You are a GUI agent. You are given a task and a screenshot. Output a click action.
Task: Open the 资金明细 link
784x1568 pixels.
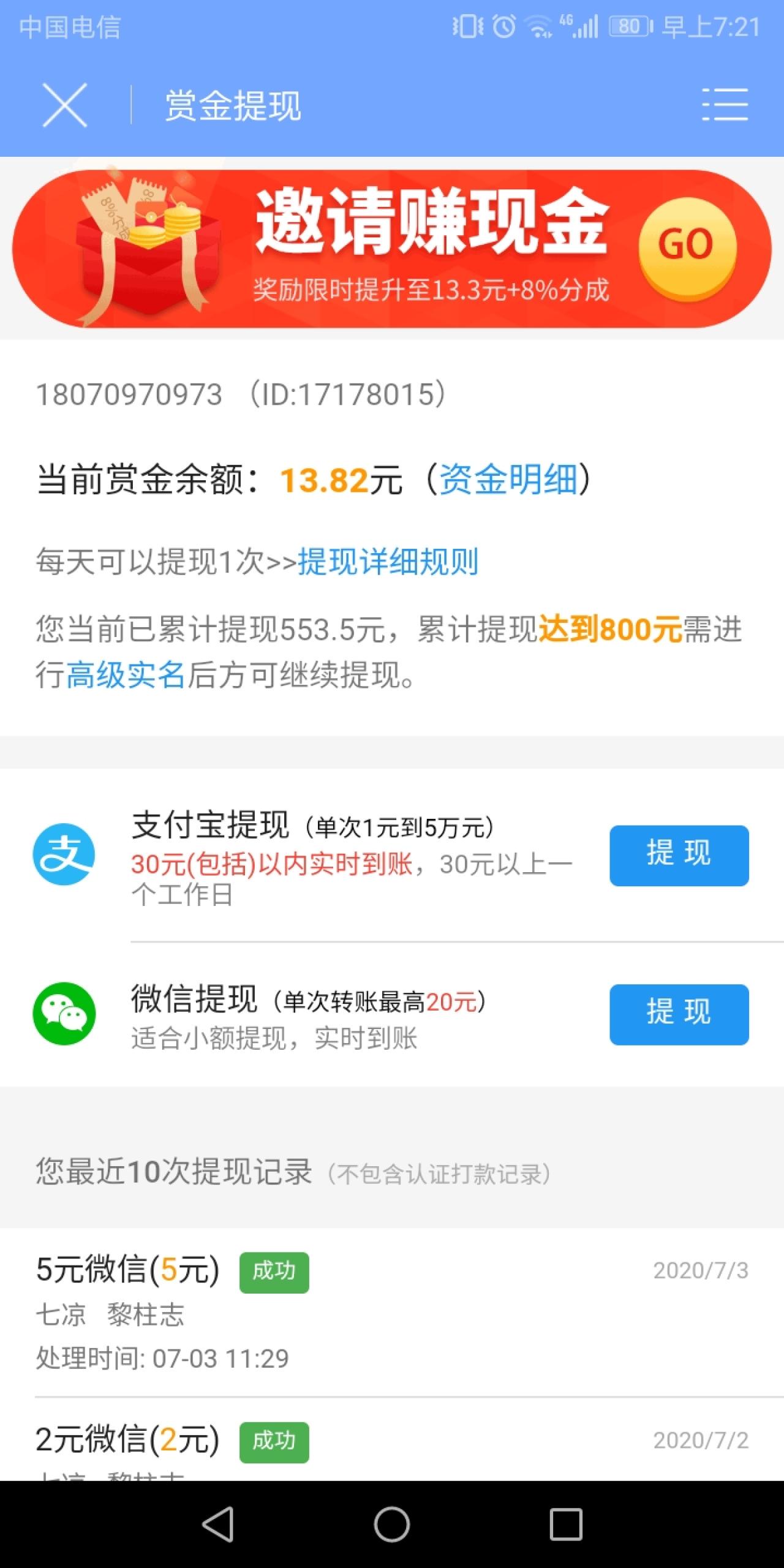tap(508, 479)
